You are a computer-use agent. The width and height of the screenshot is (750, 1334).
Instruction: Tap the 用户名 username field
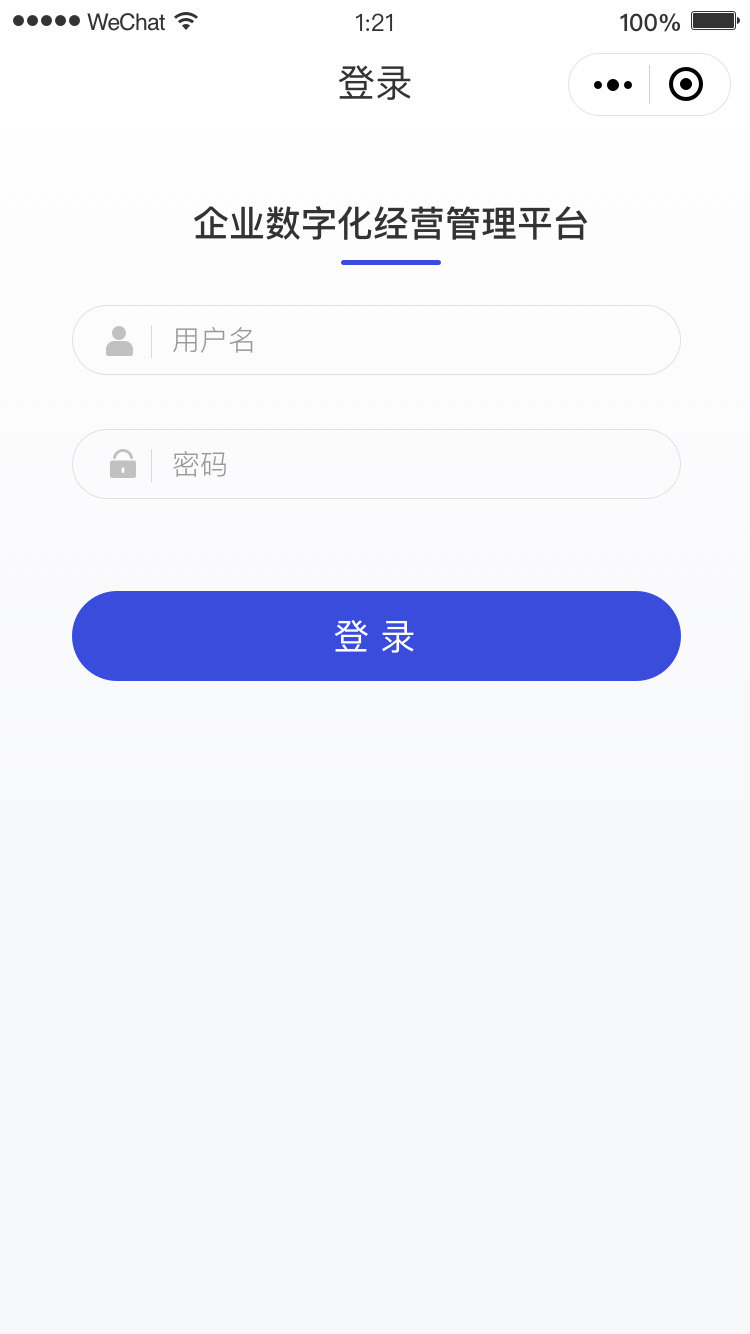(x=376, y=340)
